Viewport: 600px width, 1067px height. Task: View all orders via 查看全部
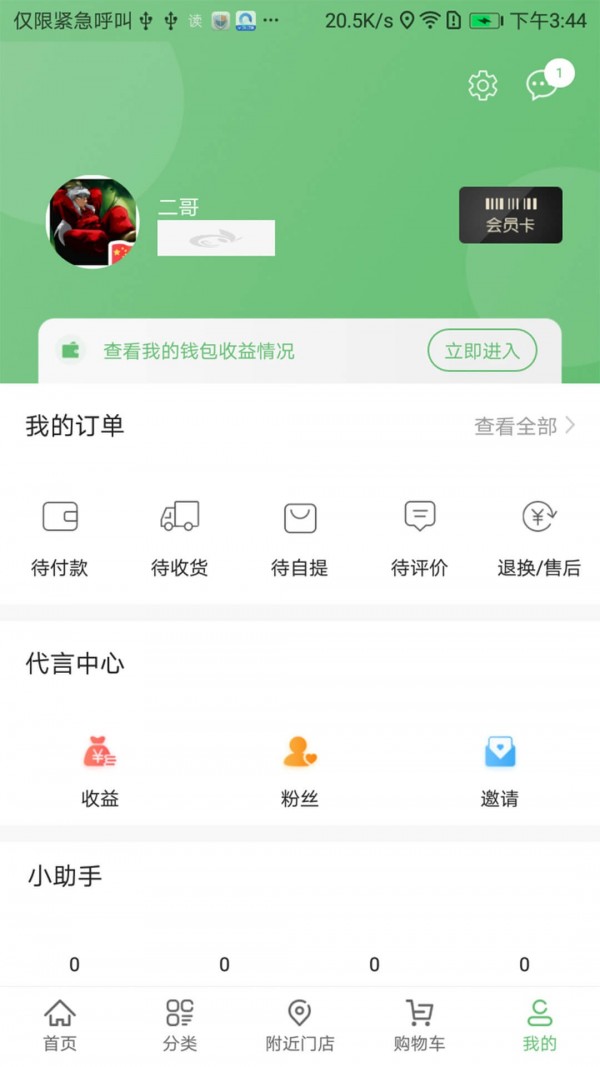pyautogui.click(x=524, y=426)
